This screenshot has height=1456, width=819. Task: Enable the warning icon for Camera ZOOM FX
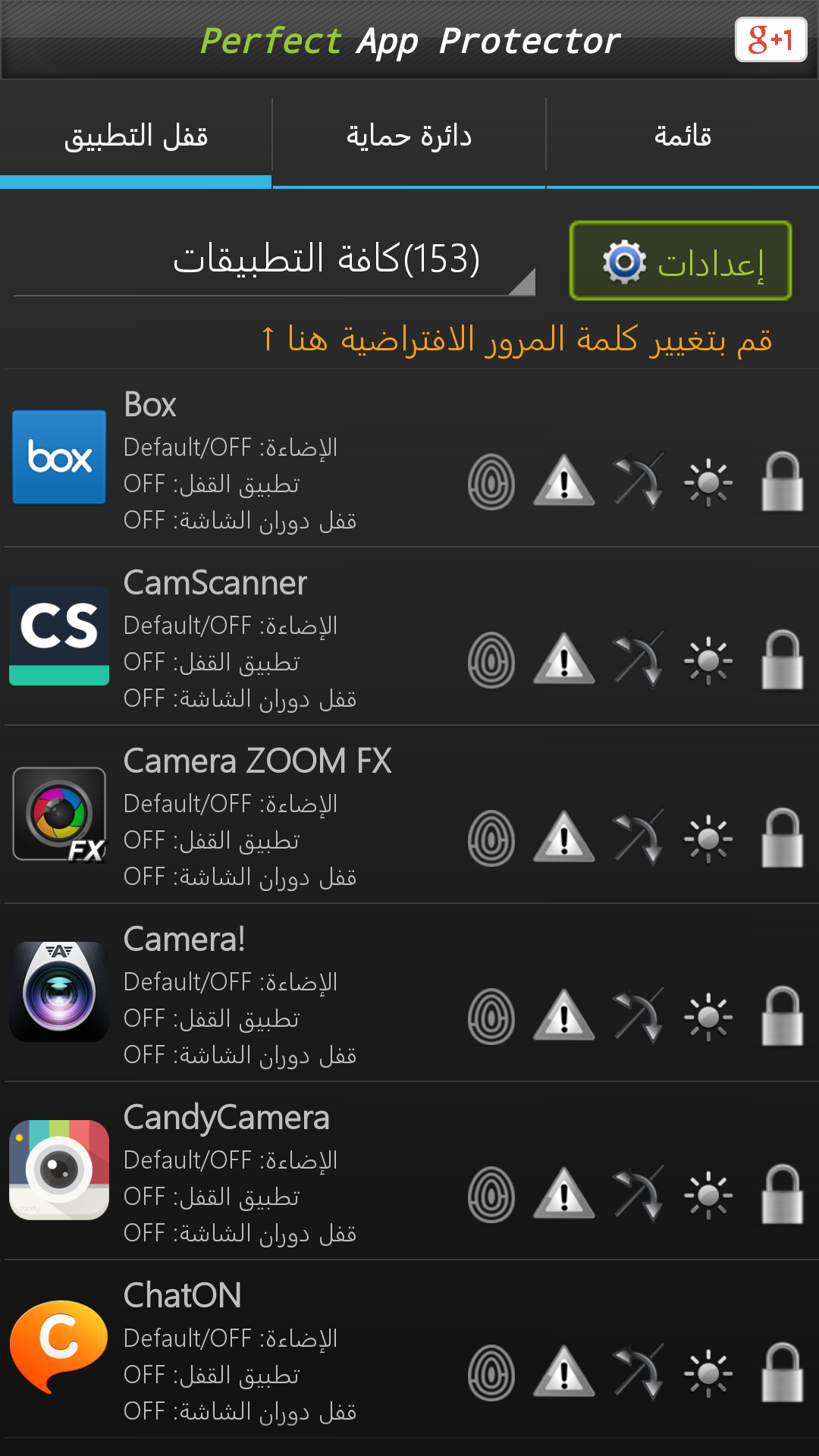click(x=564, y=839)
